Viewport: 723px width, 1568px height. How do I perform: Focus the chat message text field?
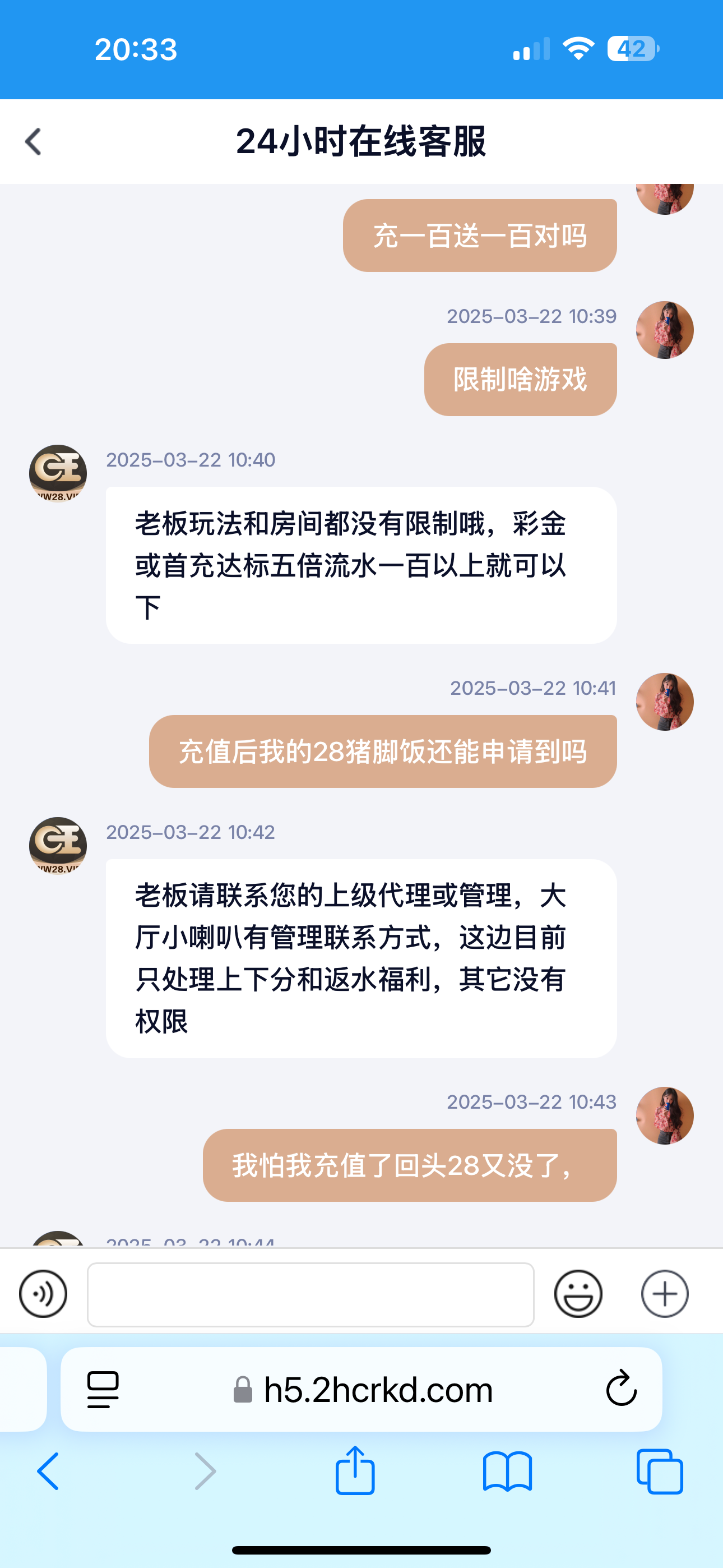310,1293
